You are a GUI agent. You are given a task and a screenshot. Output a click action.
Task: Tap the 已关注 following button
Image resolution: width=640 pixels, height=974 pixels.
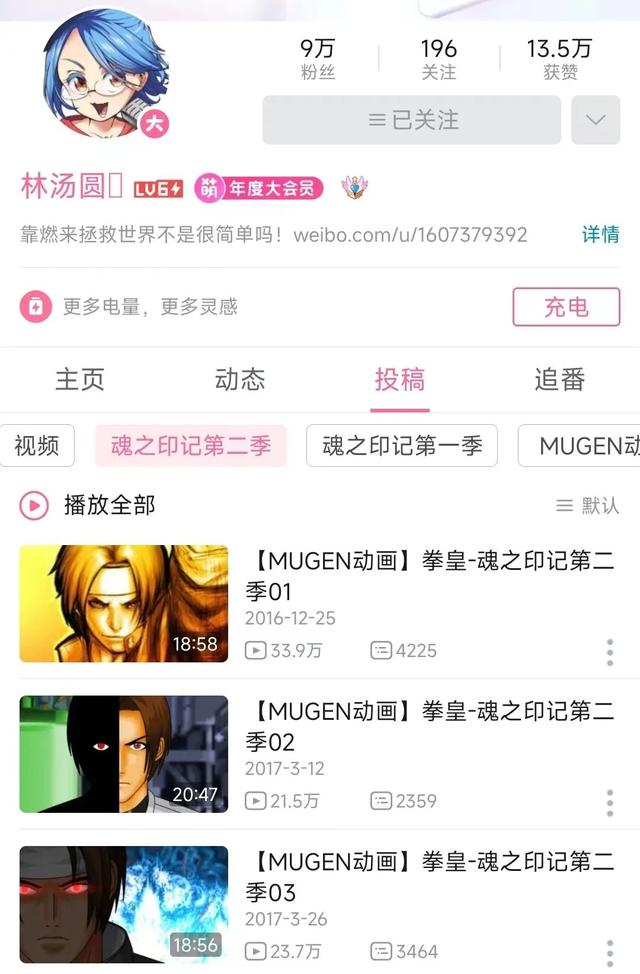click(x=411, y=121)
